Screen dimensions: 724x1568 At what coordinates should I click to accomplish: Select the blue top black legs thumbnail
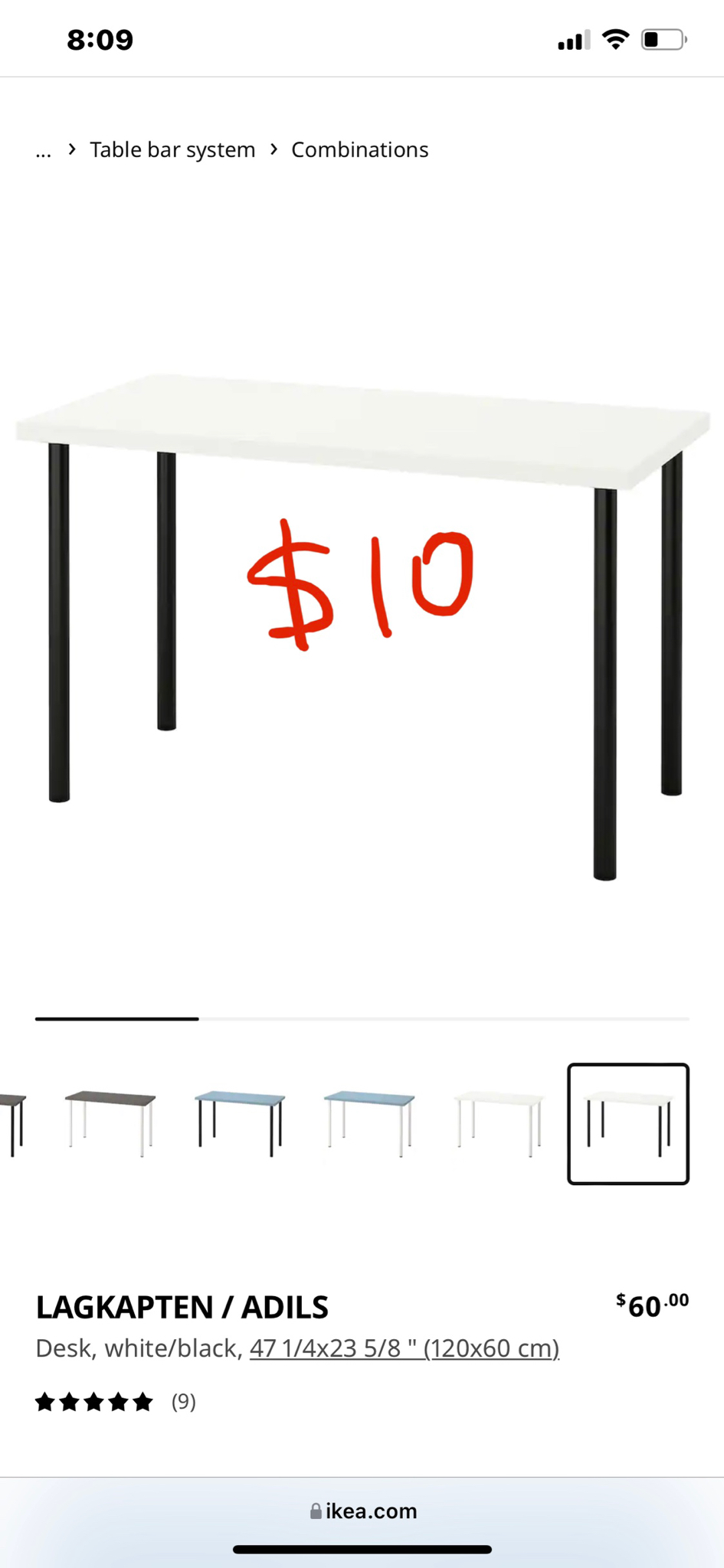click(240, 1123)
